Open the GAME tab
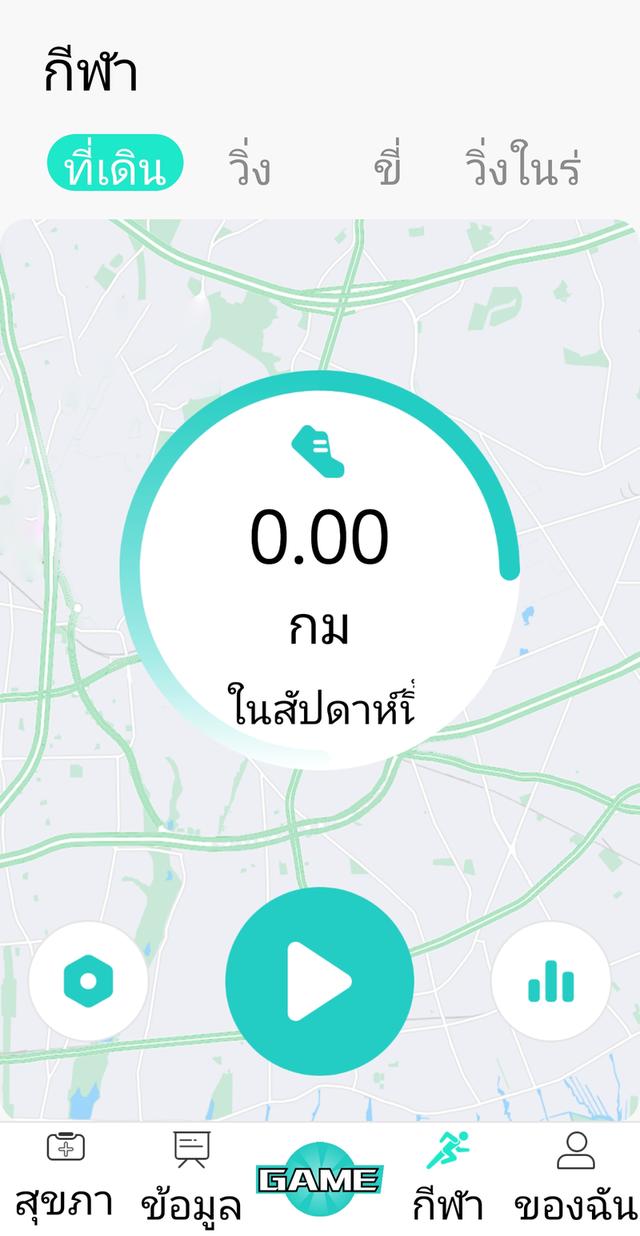This screenshot has height=1236, width=640. click(x=319, y=1179)
